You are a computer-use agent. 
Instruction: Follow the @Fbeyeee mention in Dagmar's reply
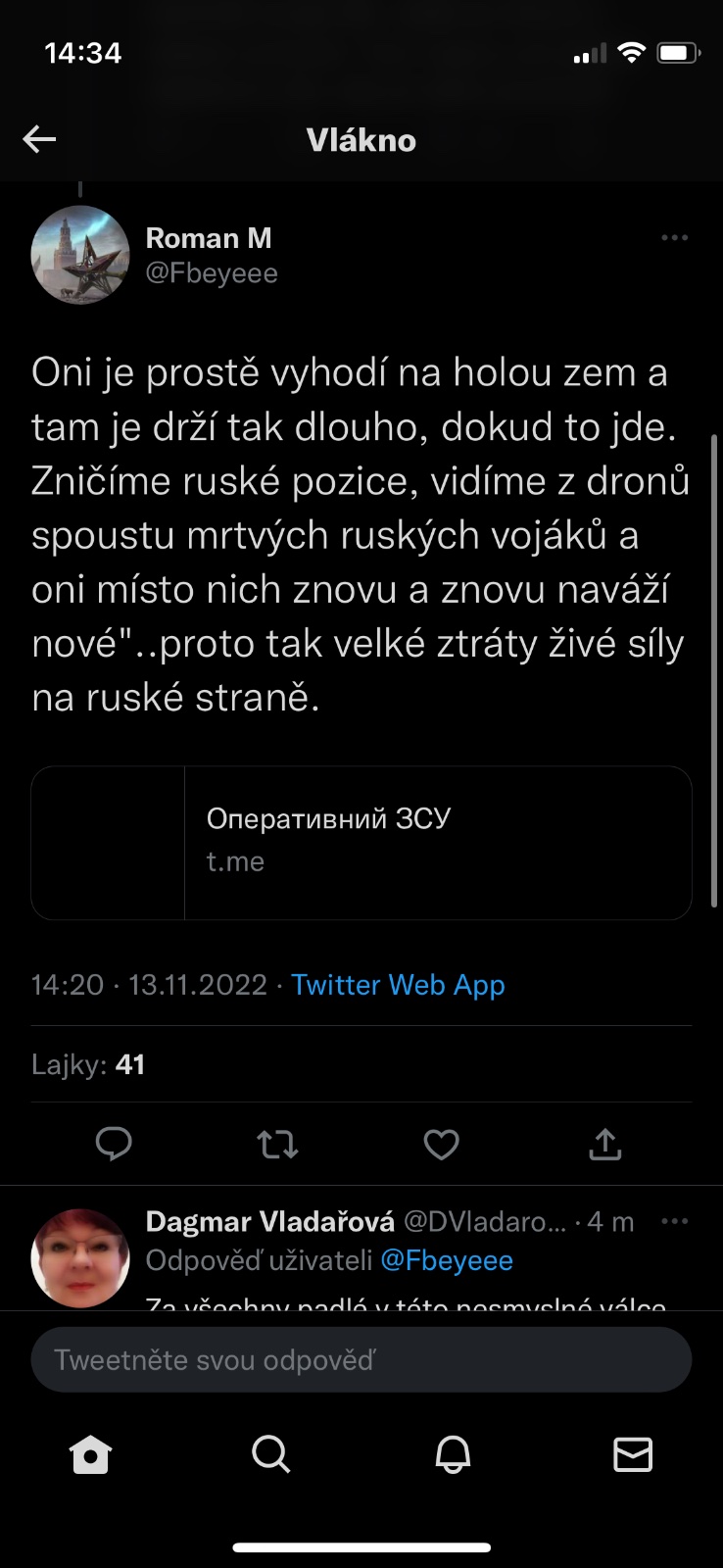coord(446,1260)
